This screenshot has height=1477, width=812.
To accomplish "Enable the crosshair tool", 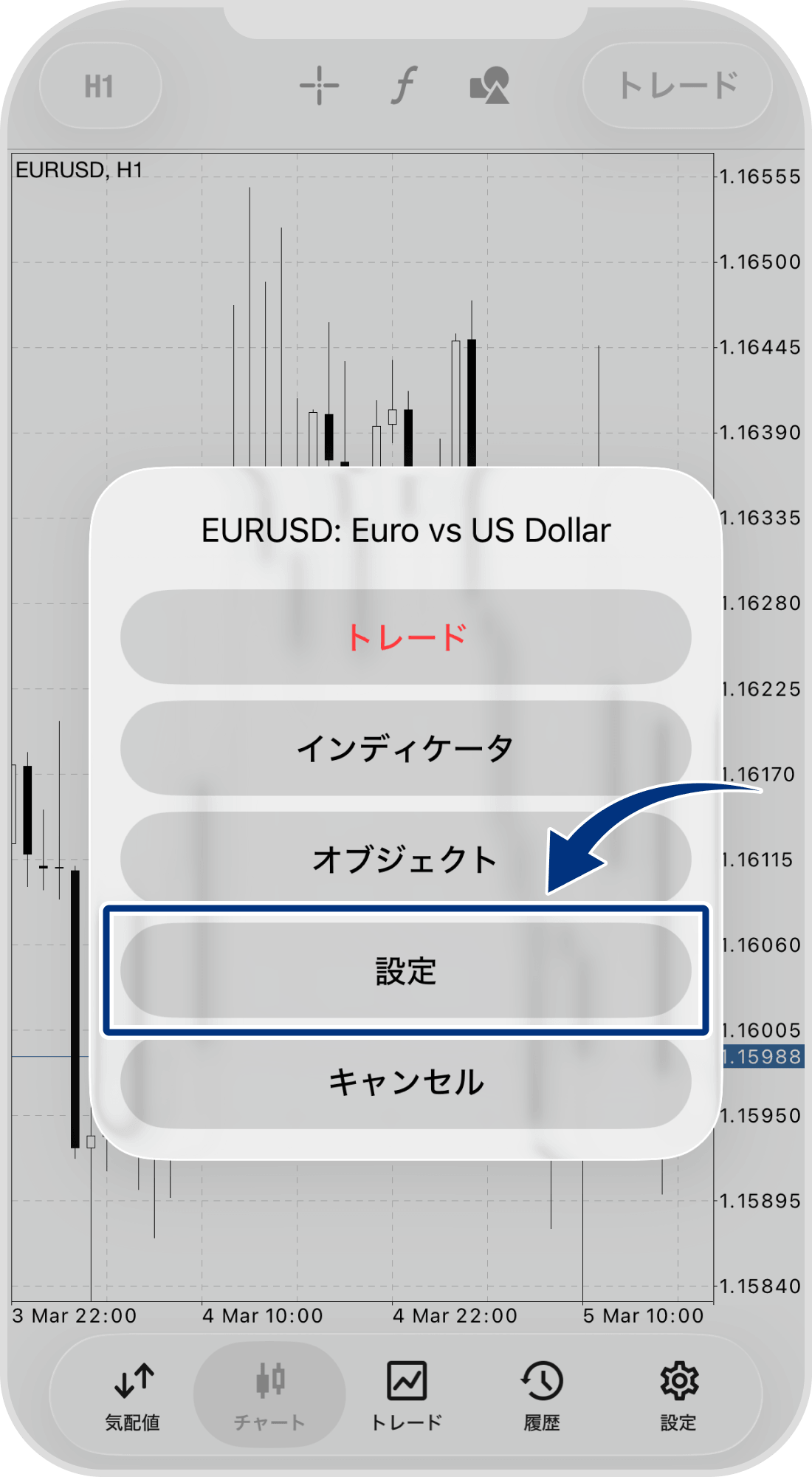I will click(x=319, y=86).
